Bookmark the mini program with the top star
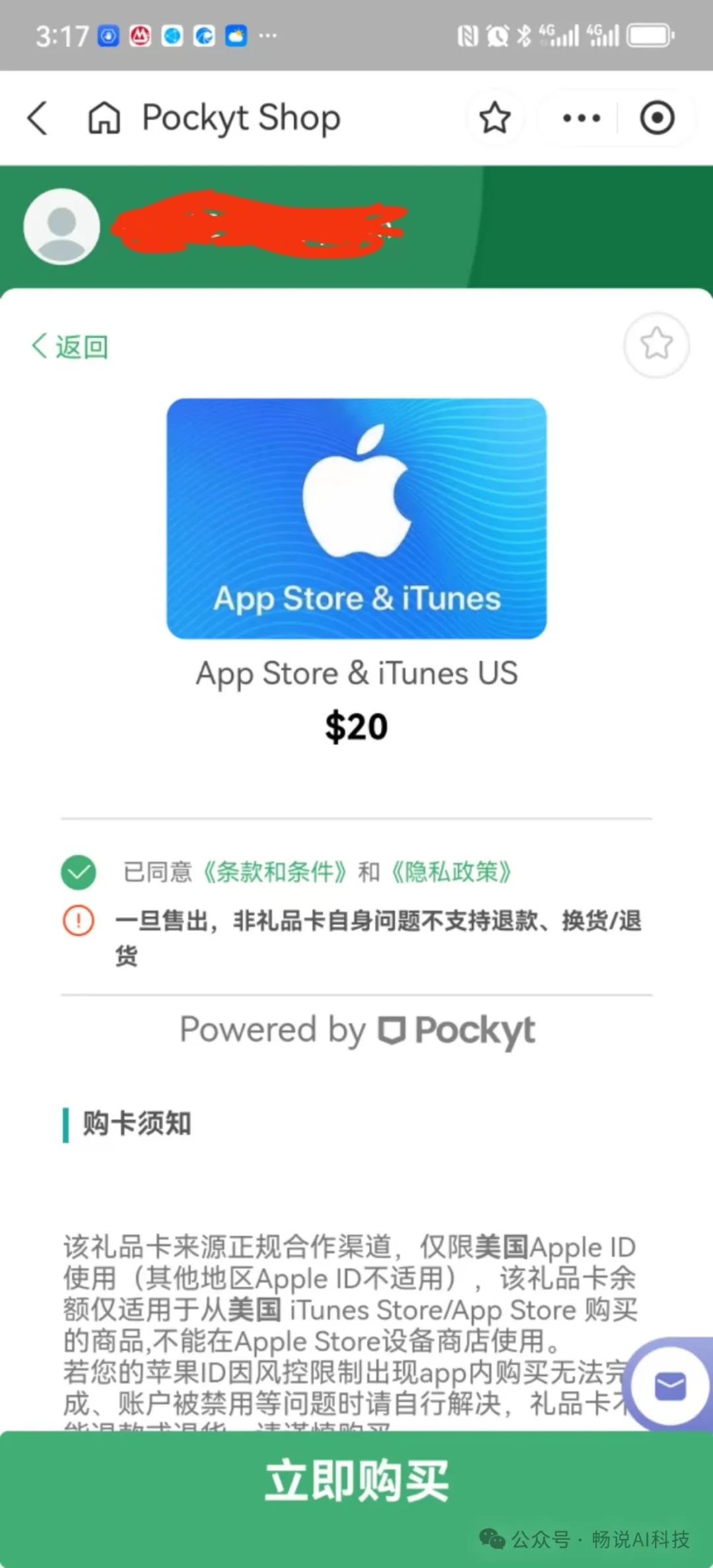Viewport: 713px width, 1568px height. pos(494,118)
